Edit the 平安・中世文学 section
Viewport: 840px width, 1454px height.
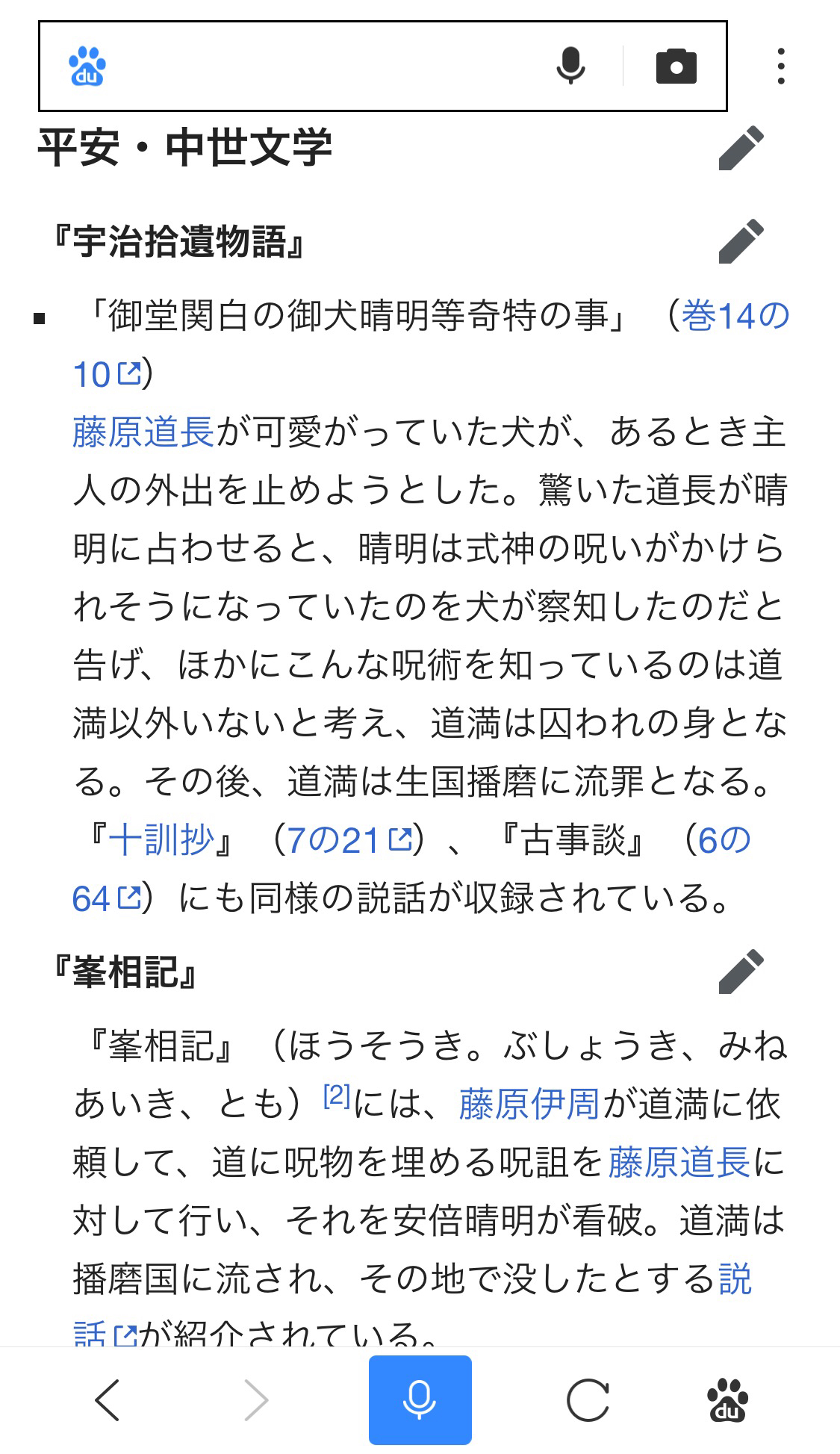click(x=741, y=148)
